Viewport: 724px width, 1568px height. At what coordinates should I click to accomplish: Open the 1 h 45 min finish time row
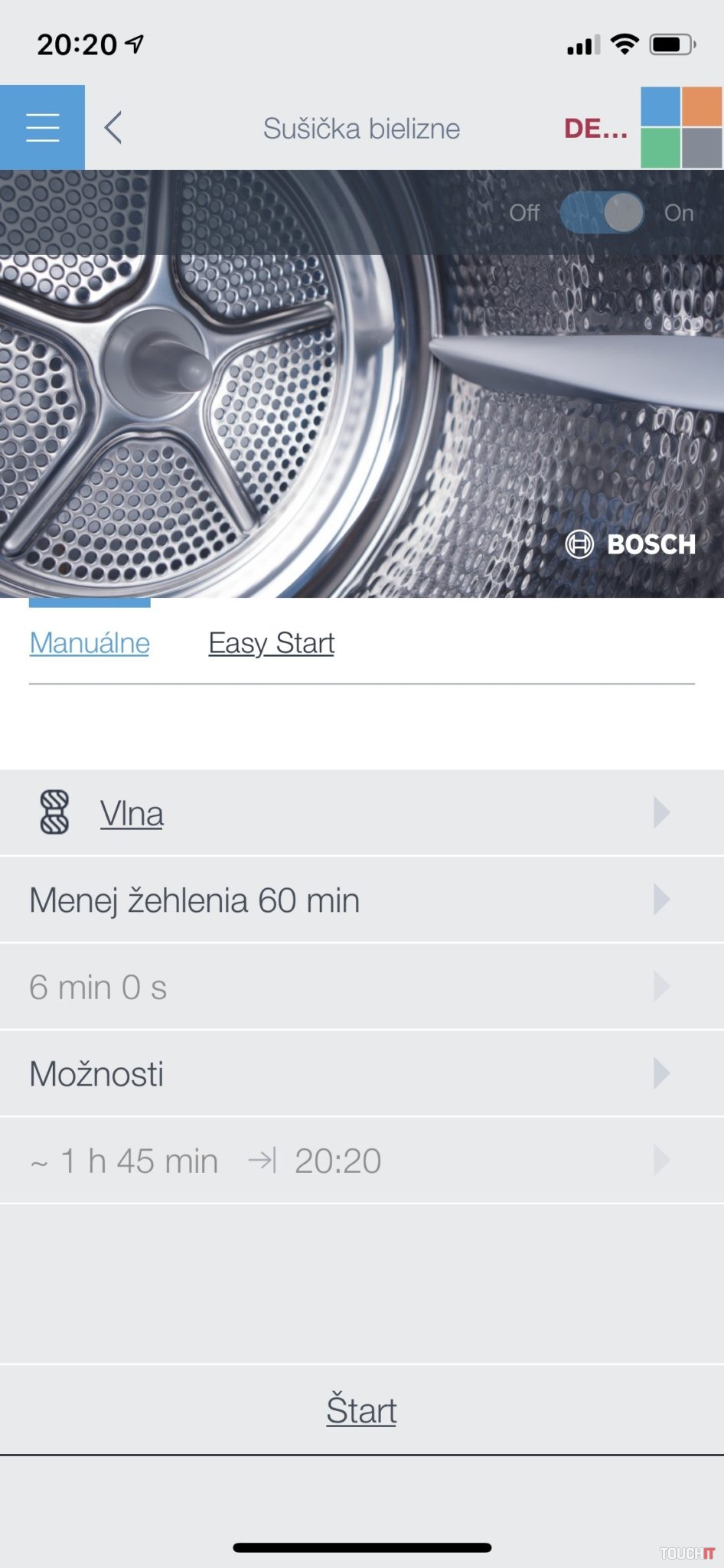tap(361, 1161)
